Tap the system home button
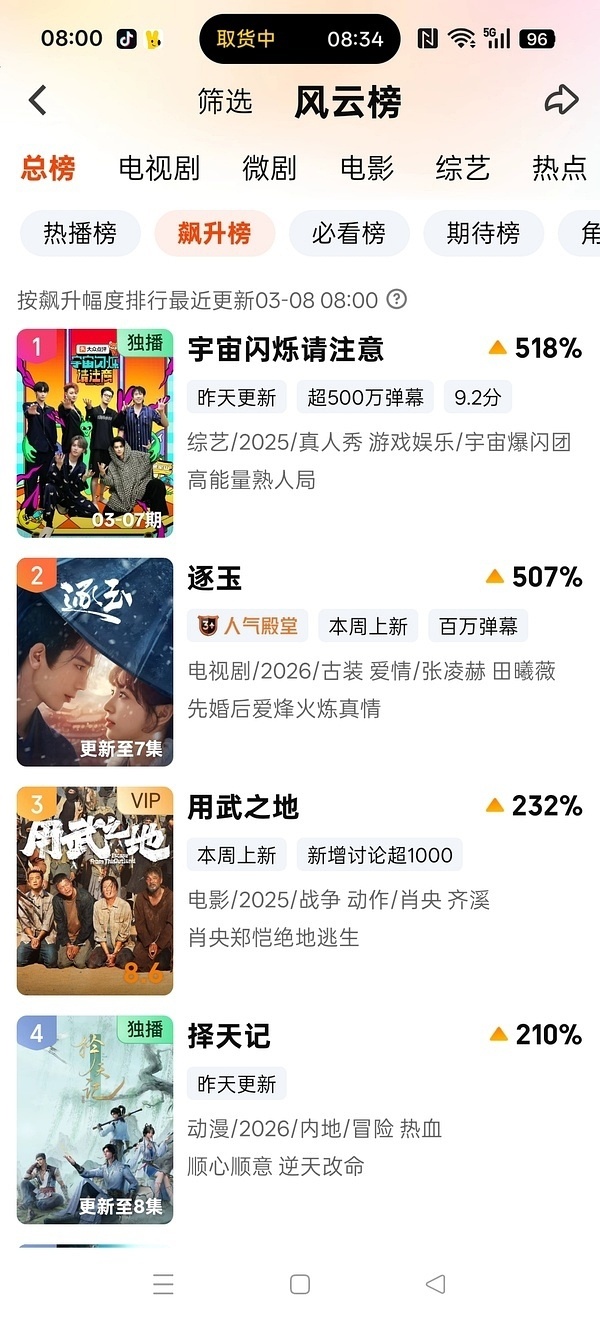 pyautogui.click(x=299, y=1284)
